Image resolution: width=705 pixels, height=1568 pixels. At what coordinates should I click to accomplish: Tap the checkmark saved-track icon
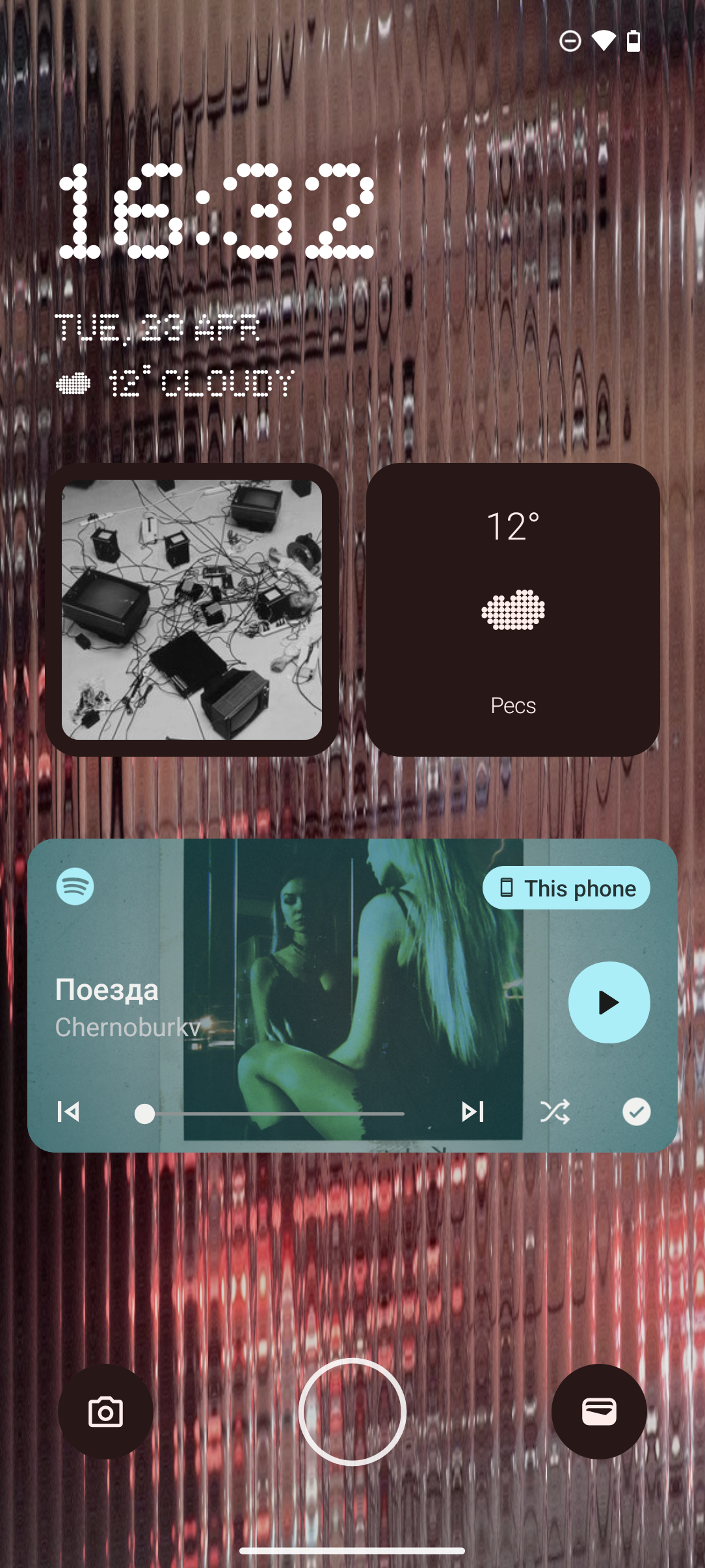pyautogui.click(x=636, y=1112)
